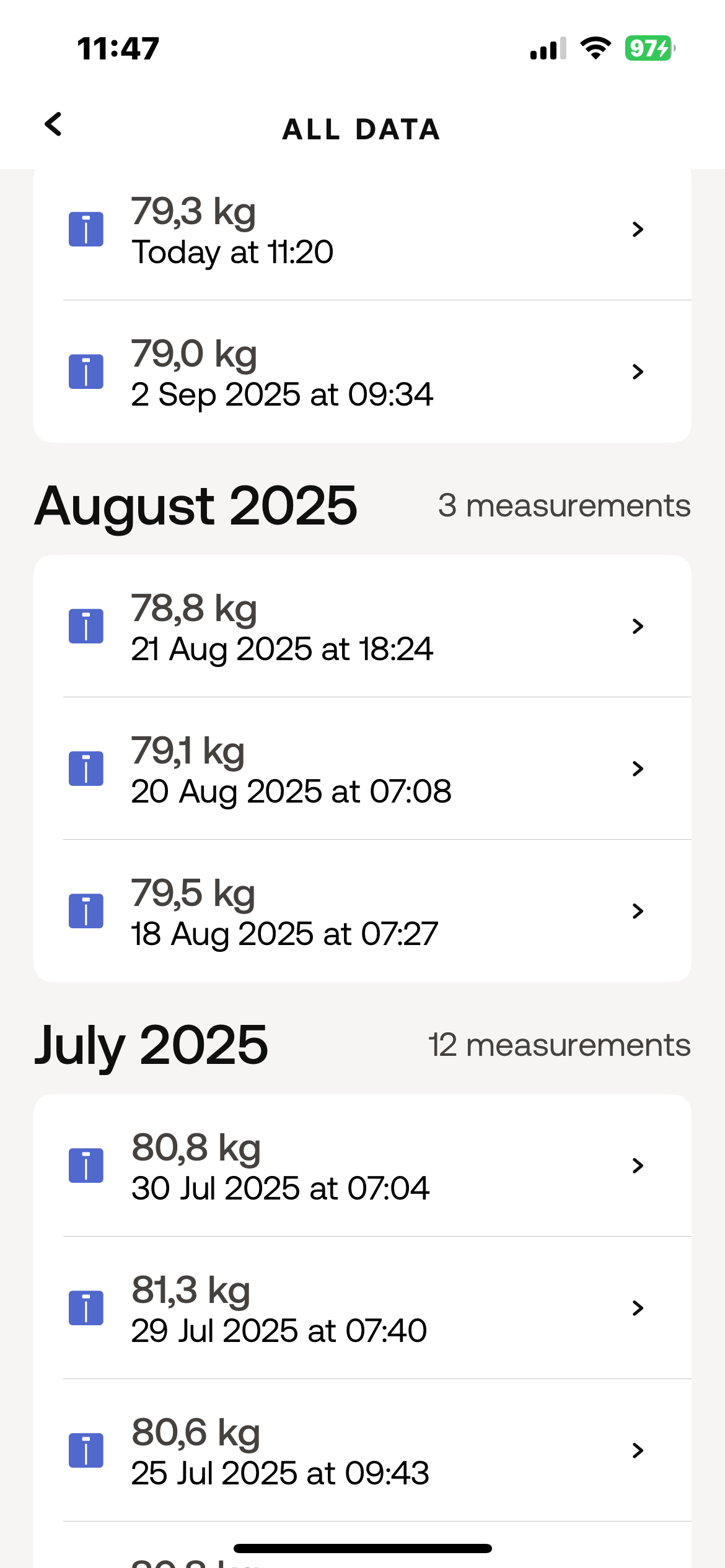View the 30 Jul 2025 measurement details

tap(362, 1166)
